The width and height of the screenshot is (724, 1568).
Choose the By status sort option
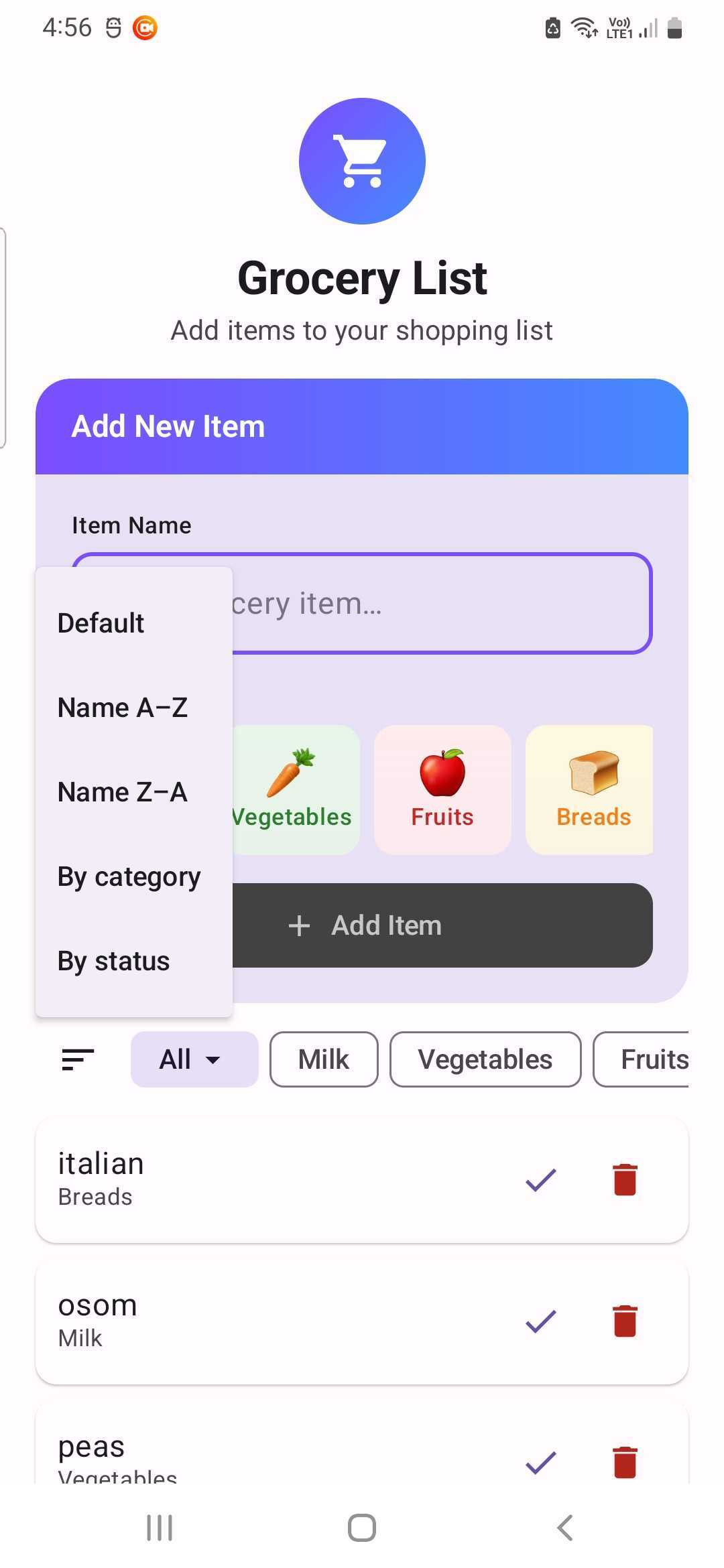point(114,961)
